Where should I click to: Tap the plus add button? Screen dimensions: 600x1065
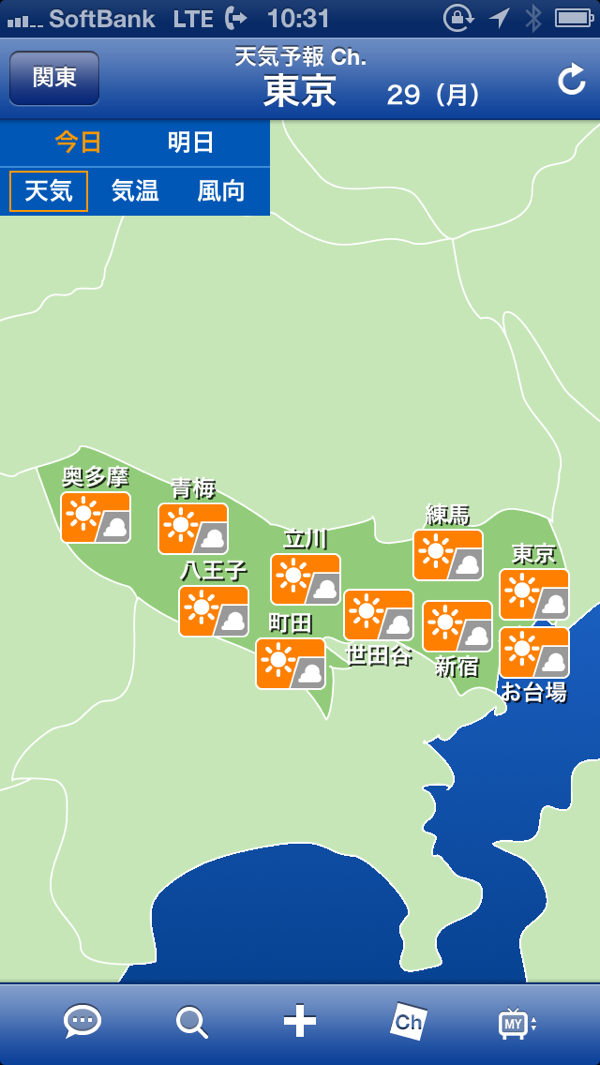[x=299, y=1022]
